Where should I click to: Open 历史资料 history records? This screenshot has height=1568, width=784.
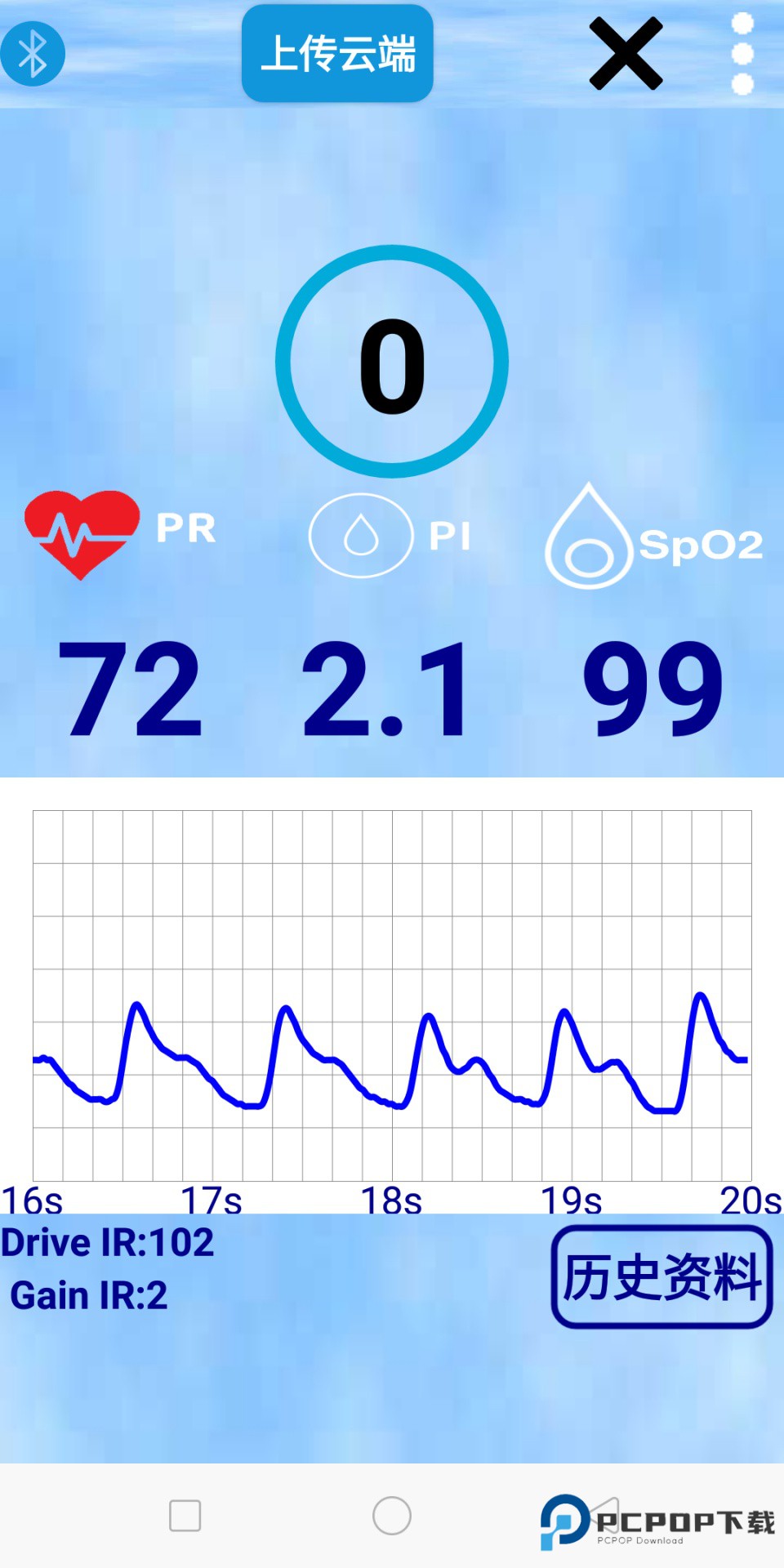coord(661,1277)
